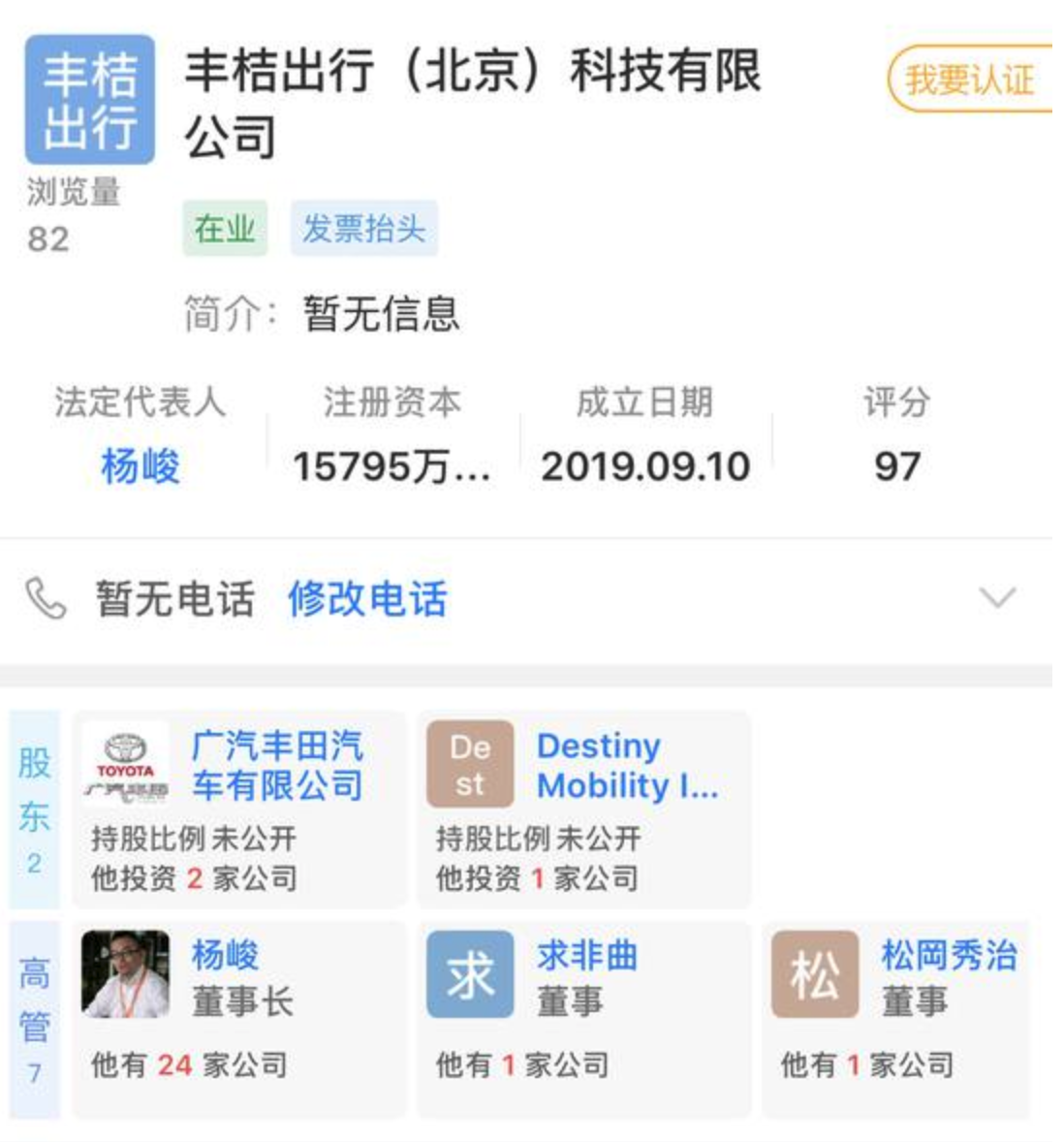The height and width of the screenshot is (1142, 1064).
Task: Click the 丰桔出行 company logo
Action: point(92,97)
